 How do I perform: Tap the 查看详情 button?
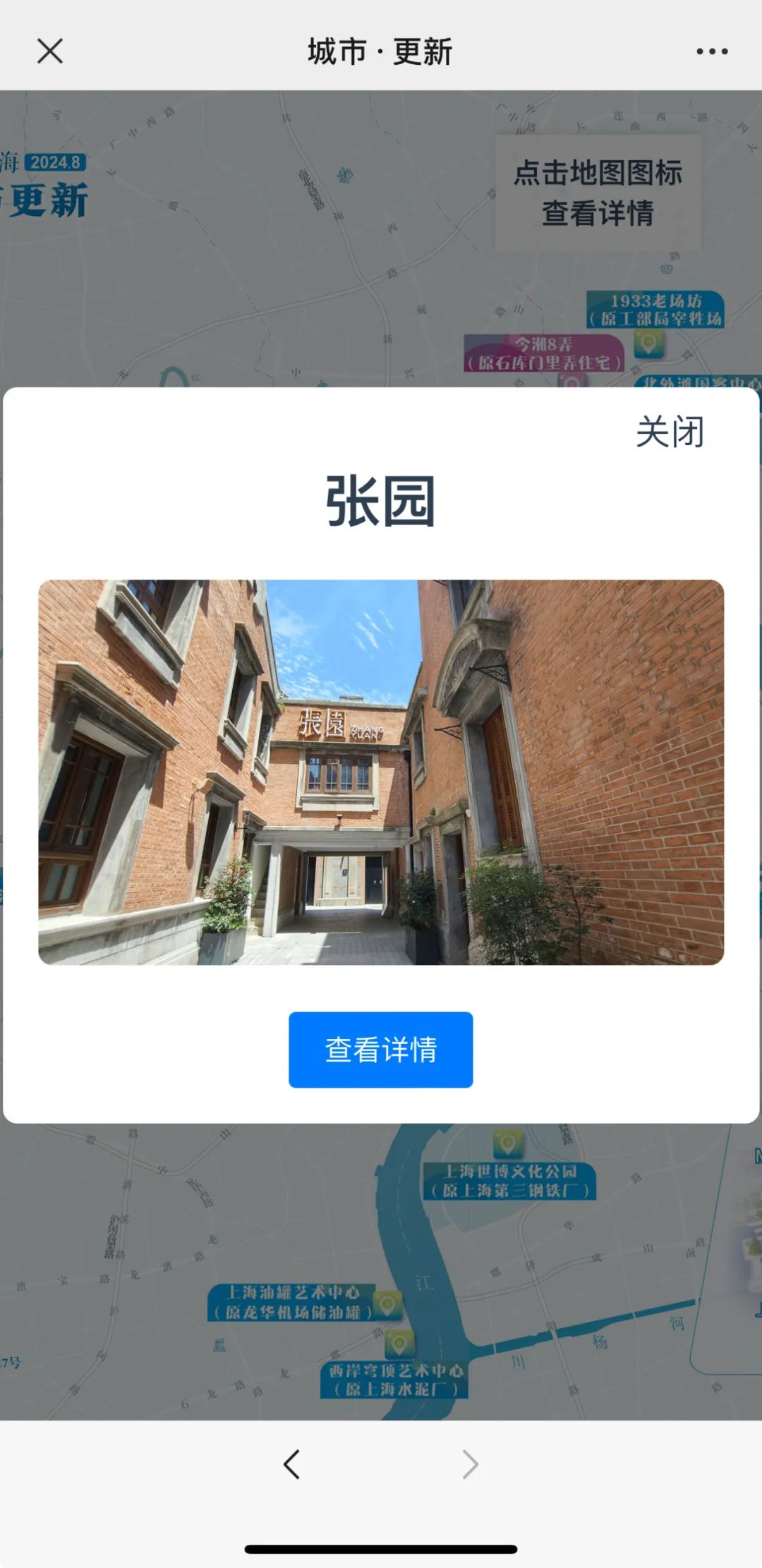click(x=380, y=1050)
